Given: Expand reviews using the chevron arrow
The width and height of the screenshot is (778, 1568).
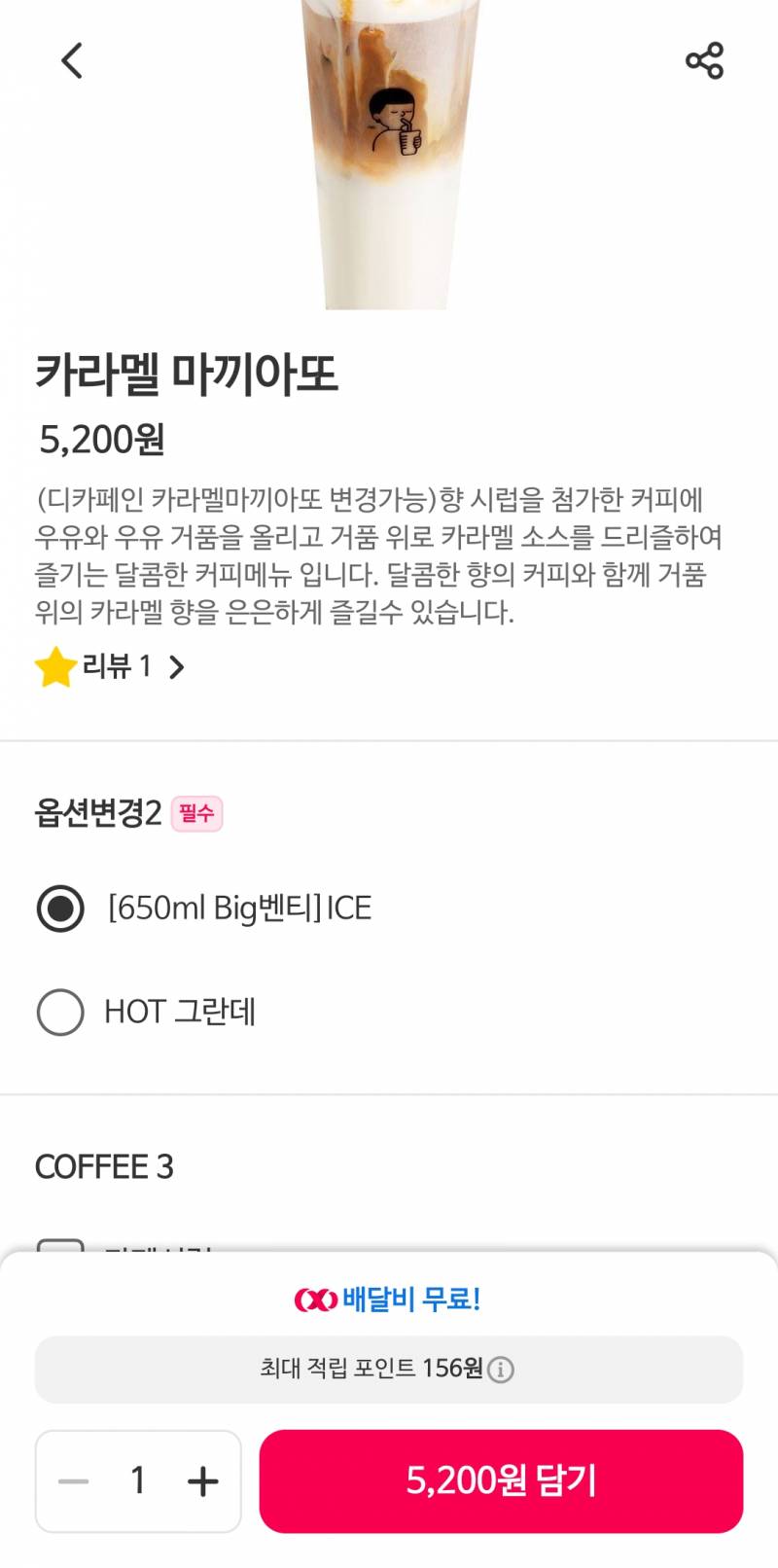Looking at the screenshot, I should coord(177,667).
